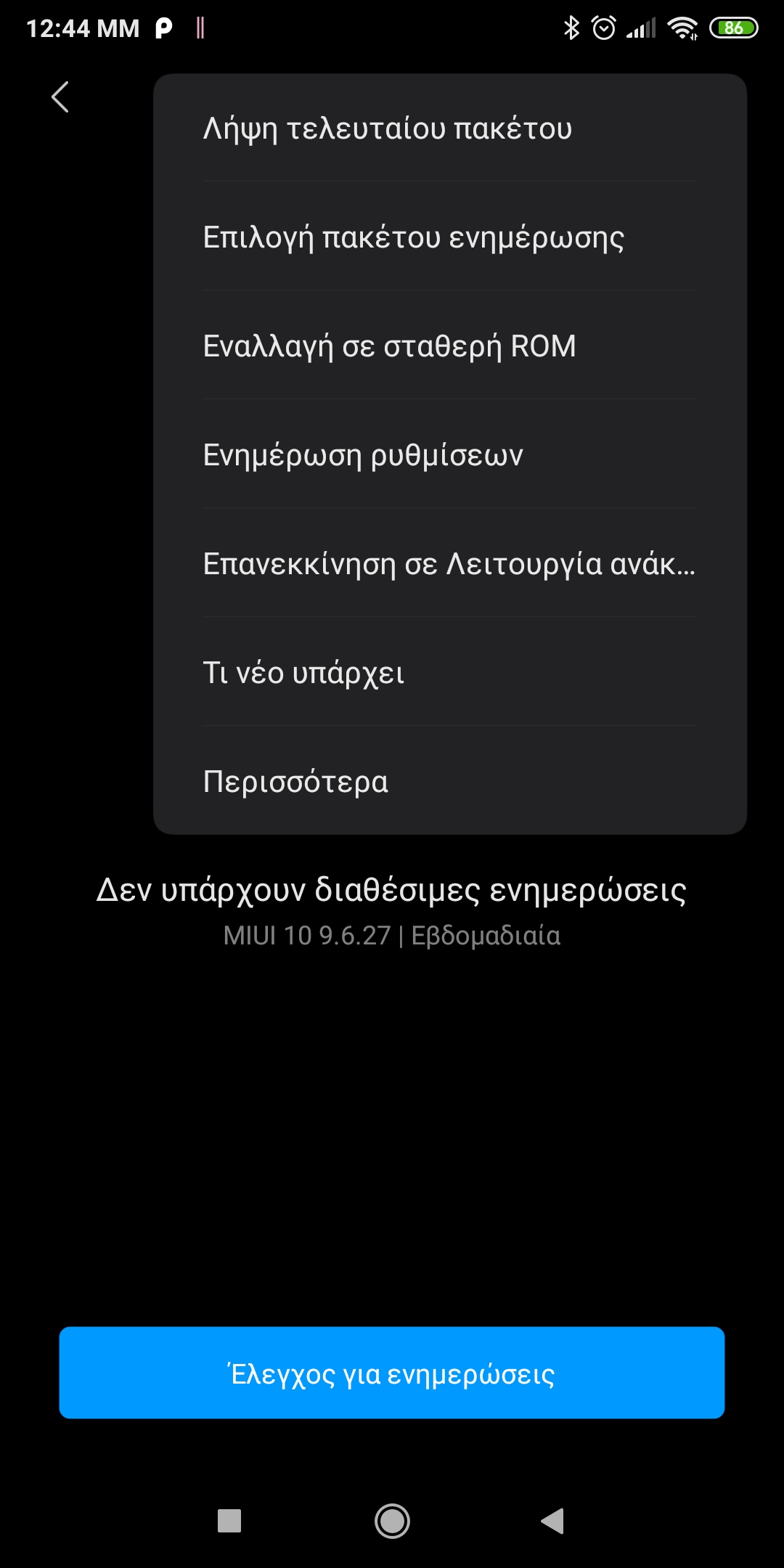Open 'Τι νέο υπάρχει'
This screenshot has height=1568, width=784.
[449, 673]
